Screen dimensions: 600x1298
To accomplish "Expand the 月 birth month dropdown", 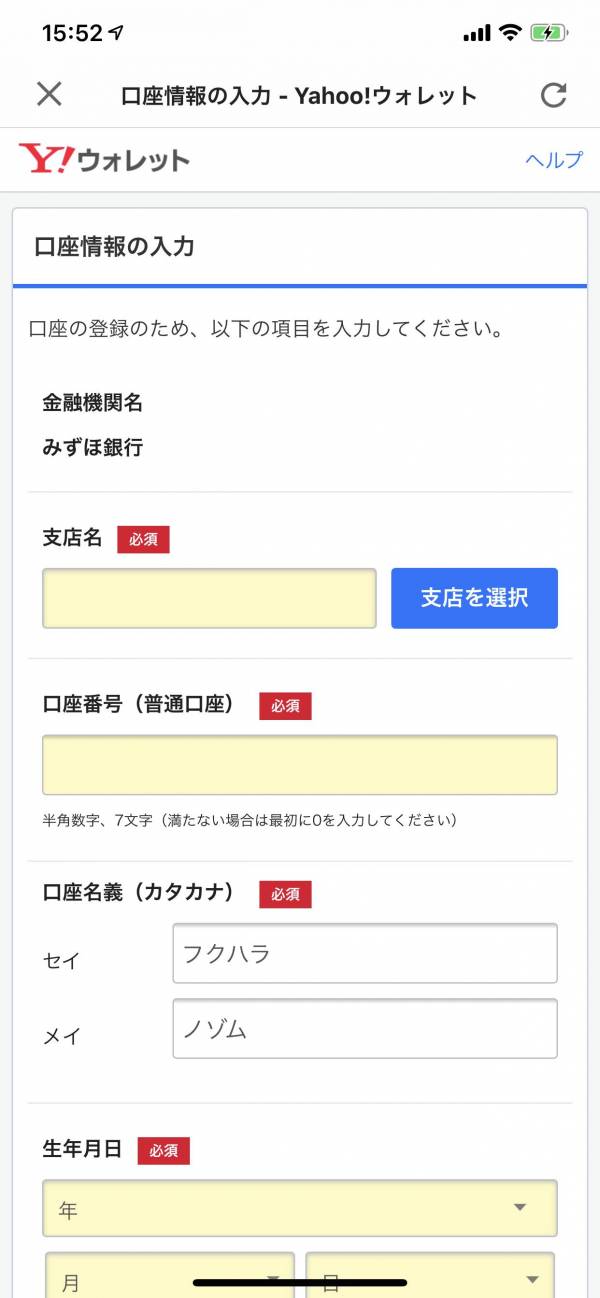I will click(x=169, y=1275).
